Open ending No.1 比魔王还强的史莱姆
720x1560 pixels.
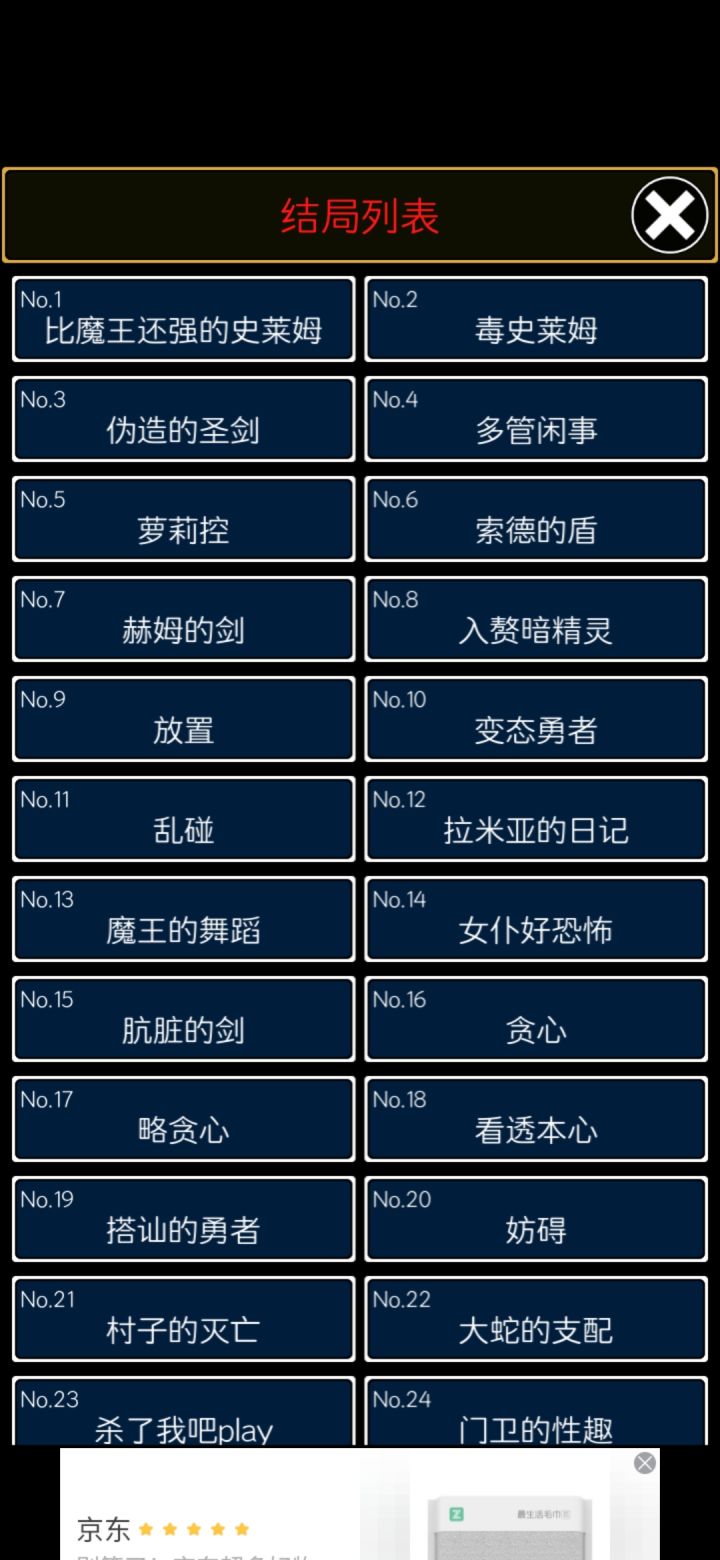tap(184, 319)
